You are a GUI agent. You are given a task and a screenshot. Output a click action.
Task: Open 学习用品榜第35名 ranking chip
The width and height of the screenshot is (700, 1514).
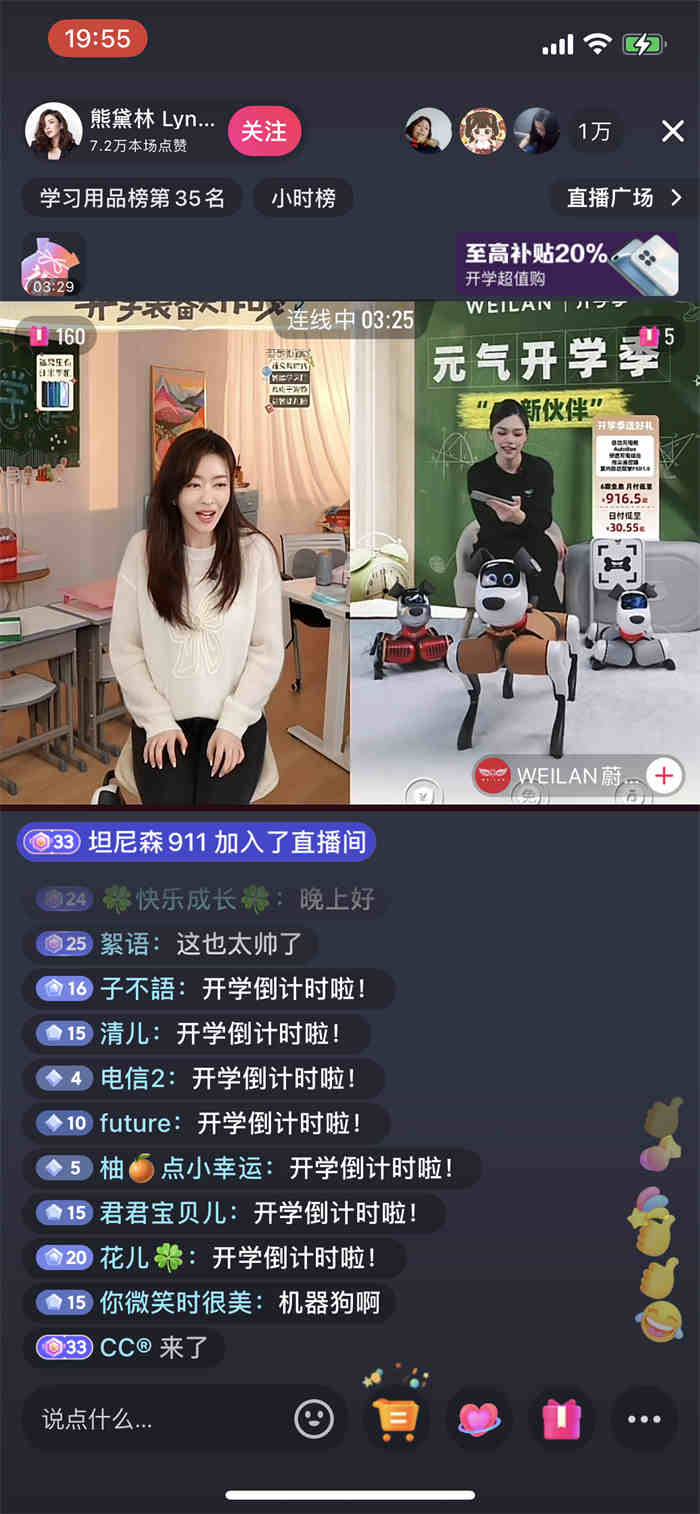click(132, 198)
